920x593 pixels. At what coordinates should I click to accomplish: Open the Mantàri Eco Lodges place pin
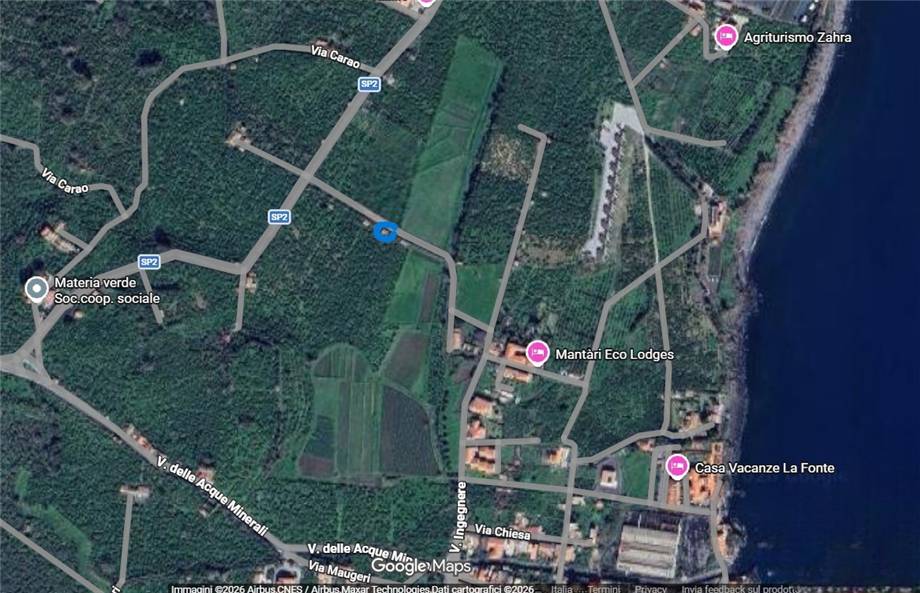pos(538,353)
